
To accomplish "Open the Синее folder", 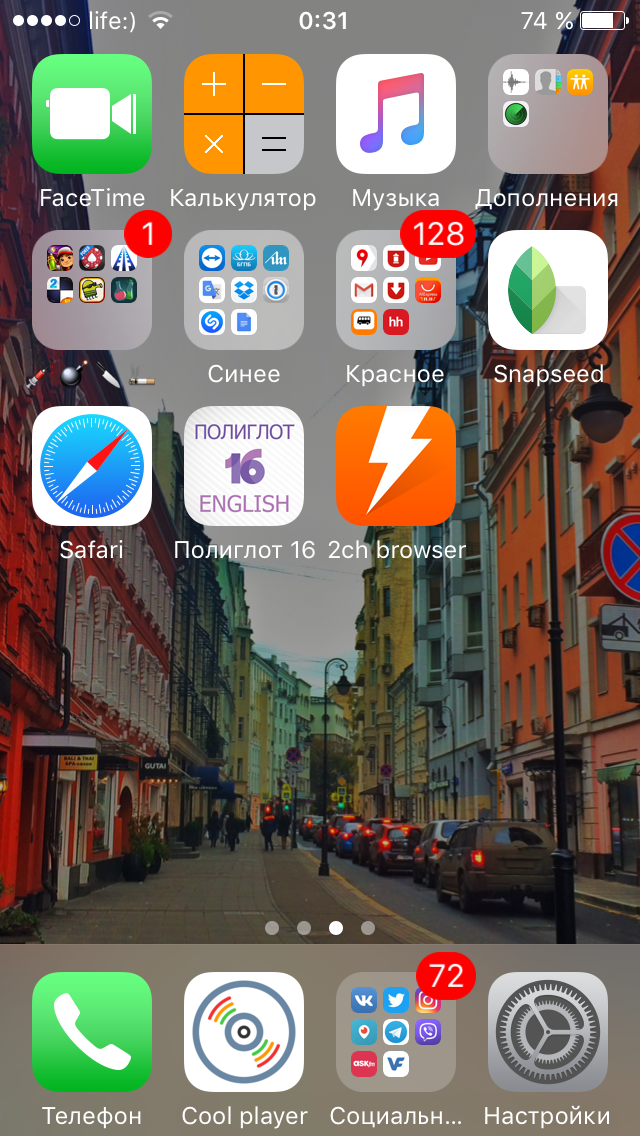I will click(x=244, y=290).
